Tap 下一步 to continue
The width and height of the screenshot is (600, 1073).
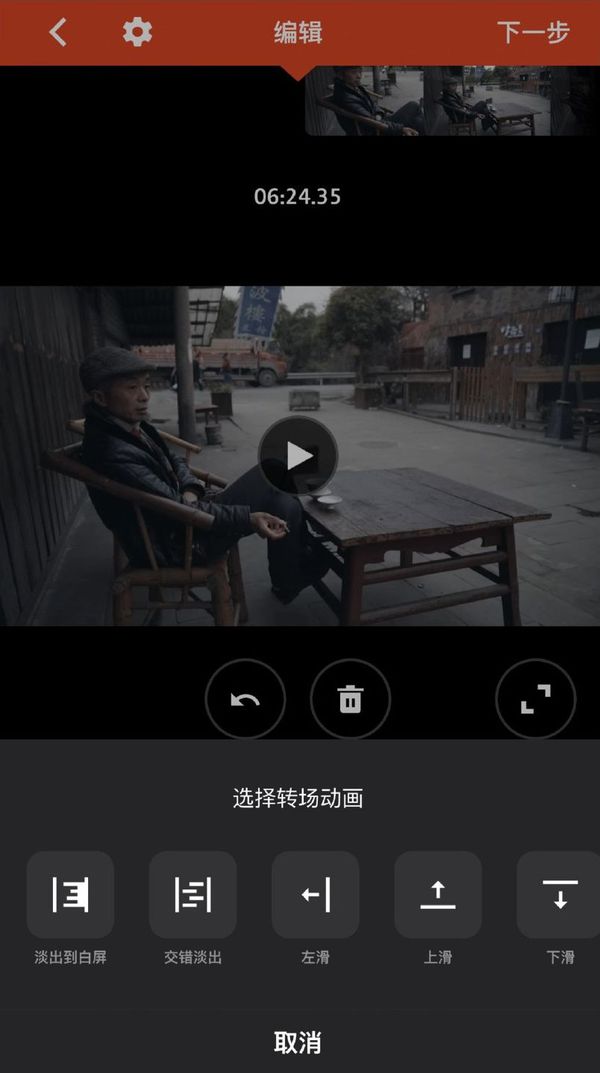(533, 32)
